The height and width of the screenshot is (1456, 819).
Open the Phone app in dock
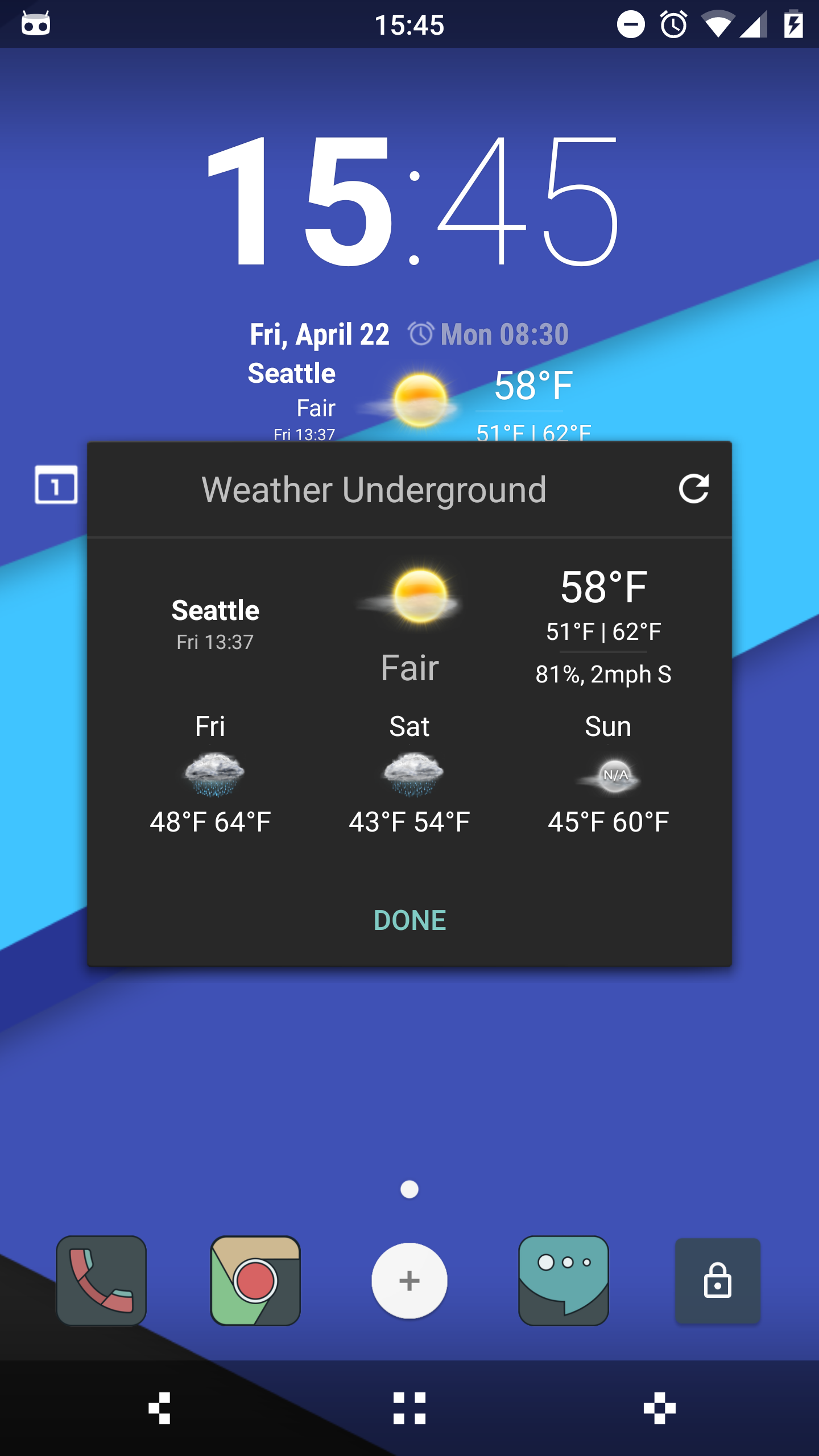click(101, 1281)
